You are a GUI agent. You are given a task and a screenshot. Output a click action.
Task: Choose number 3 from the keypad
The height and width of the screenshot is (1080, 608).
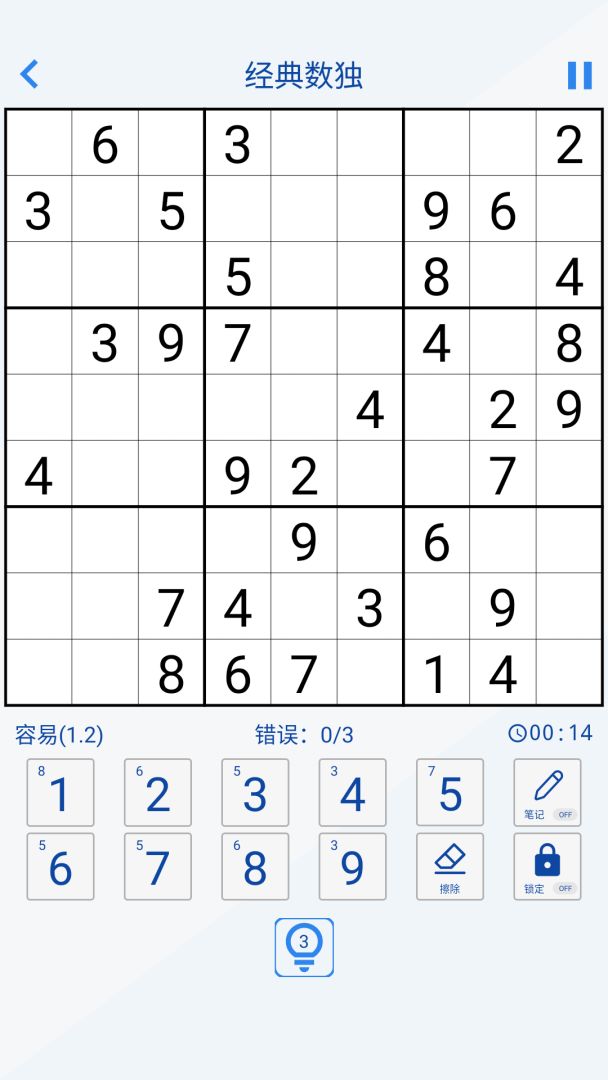click(x=255, y=792)
